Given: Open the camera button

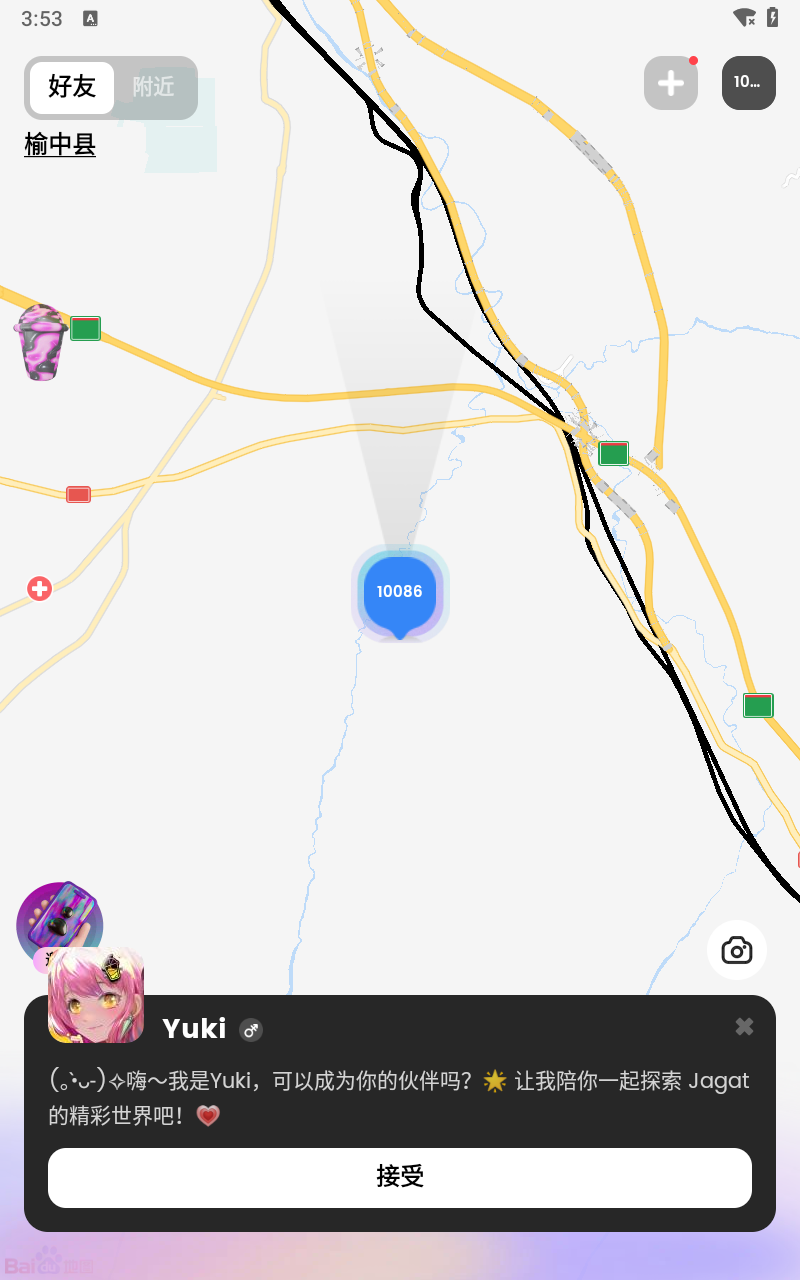Looking at the screenshot, I should click(x=736, y=950).
